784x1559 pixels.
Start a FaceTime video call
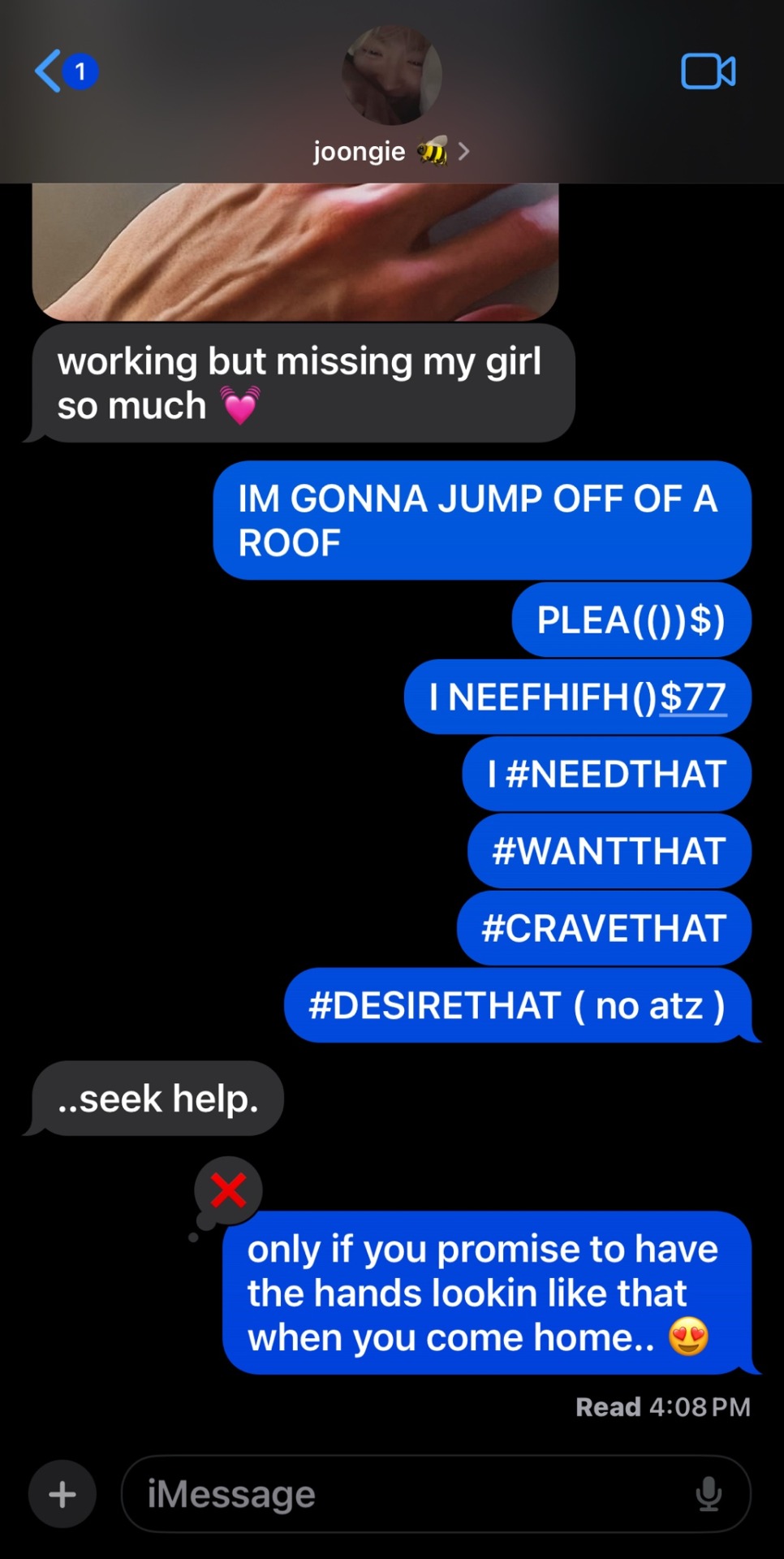pos(708,71)
